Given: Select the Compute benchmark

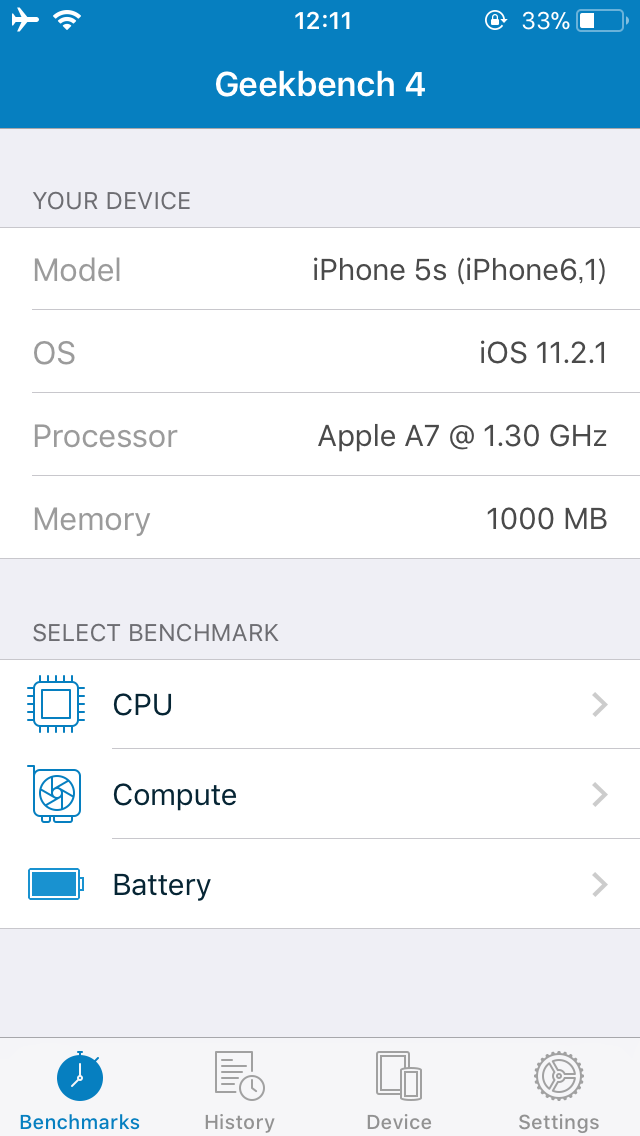Looking at the screenshot, I should (320, 794).
